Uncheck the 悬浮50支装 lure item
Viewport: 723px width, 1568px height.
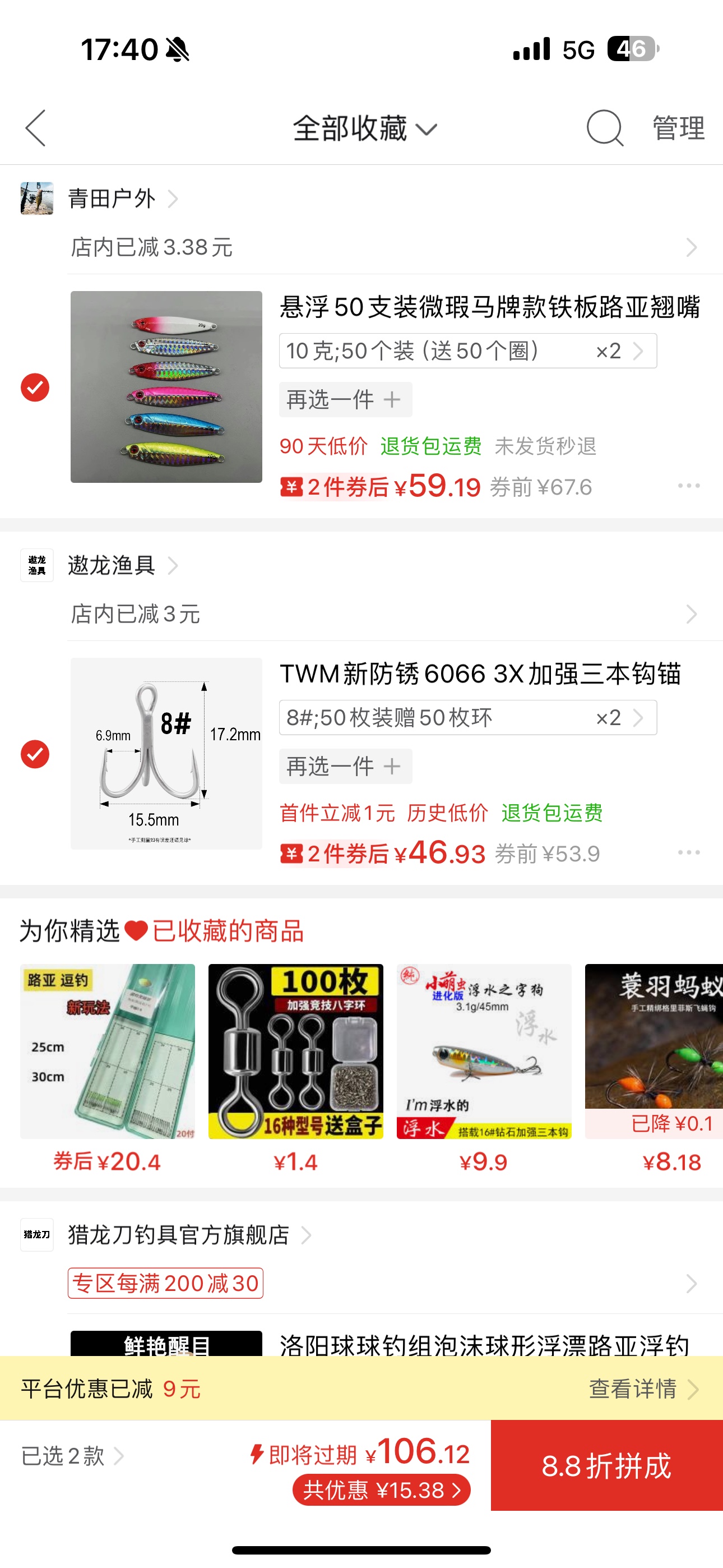coord(35,388)
